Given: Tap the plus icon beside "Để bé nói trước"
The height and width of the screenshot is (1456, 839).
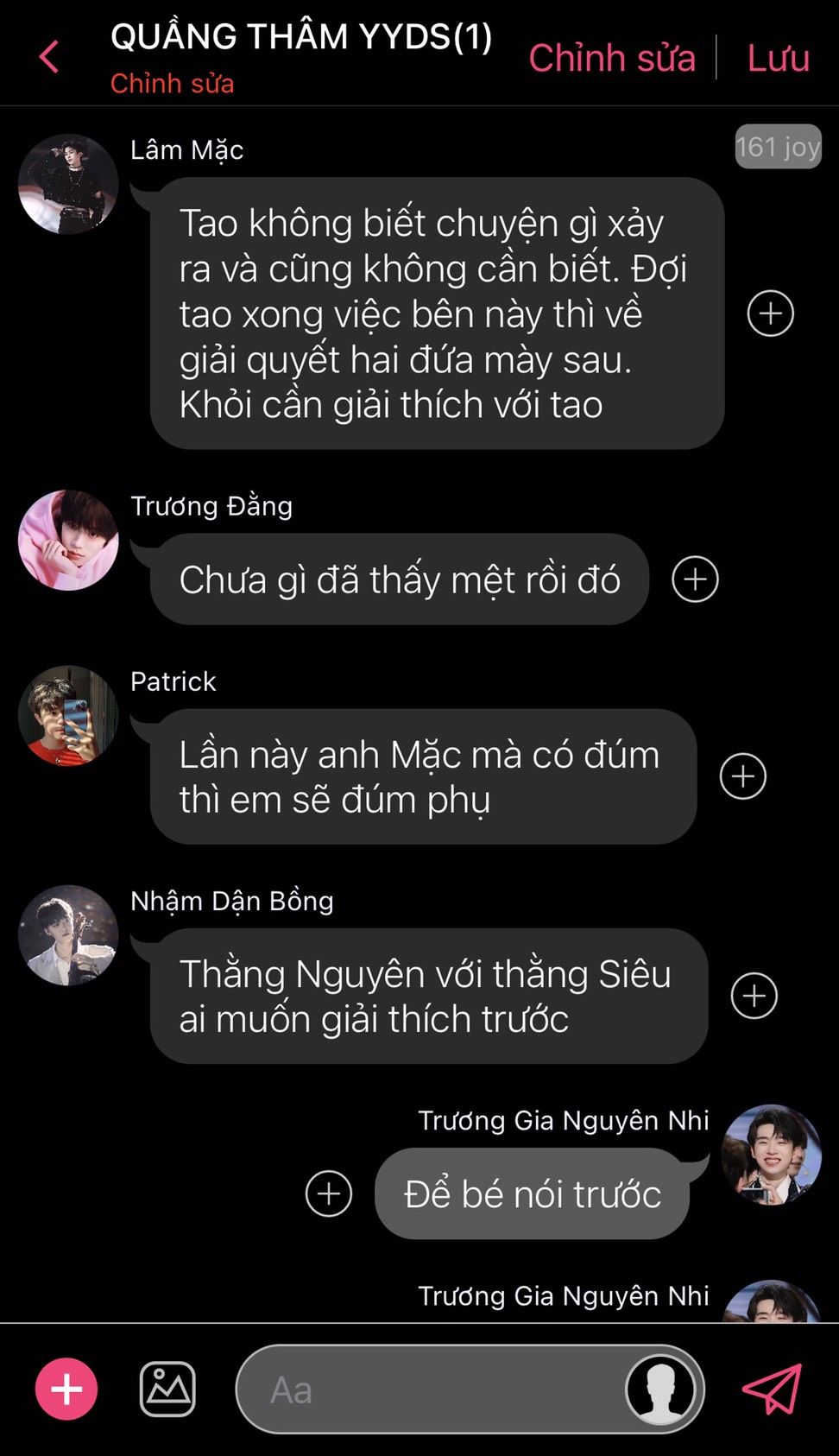Looking at the screenshot, I should point(329,1193).
